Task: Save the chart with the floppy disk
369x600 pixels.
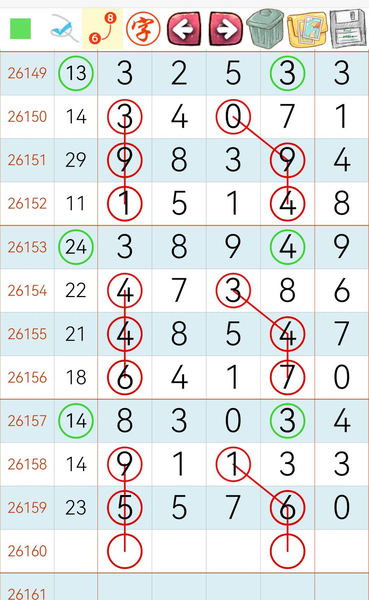Action: (x=348, y=29)
